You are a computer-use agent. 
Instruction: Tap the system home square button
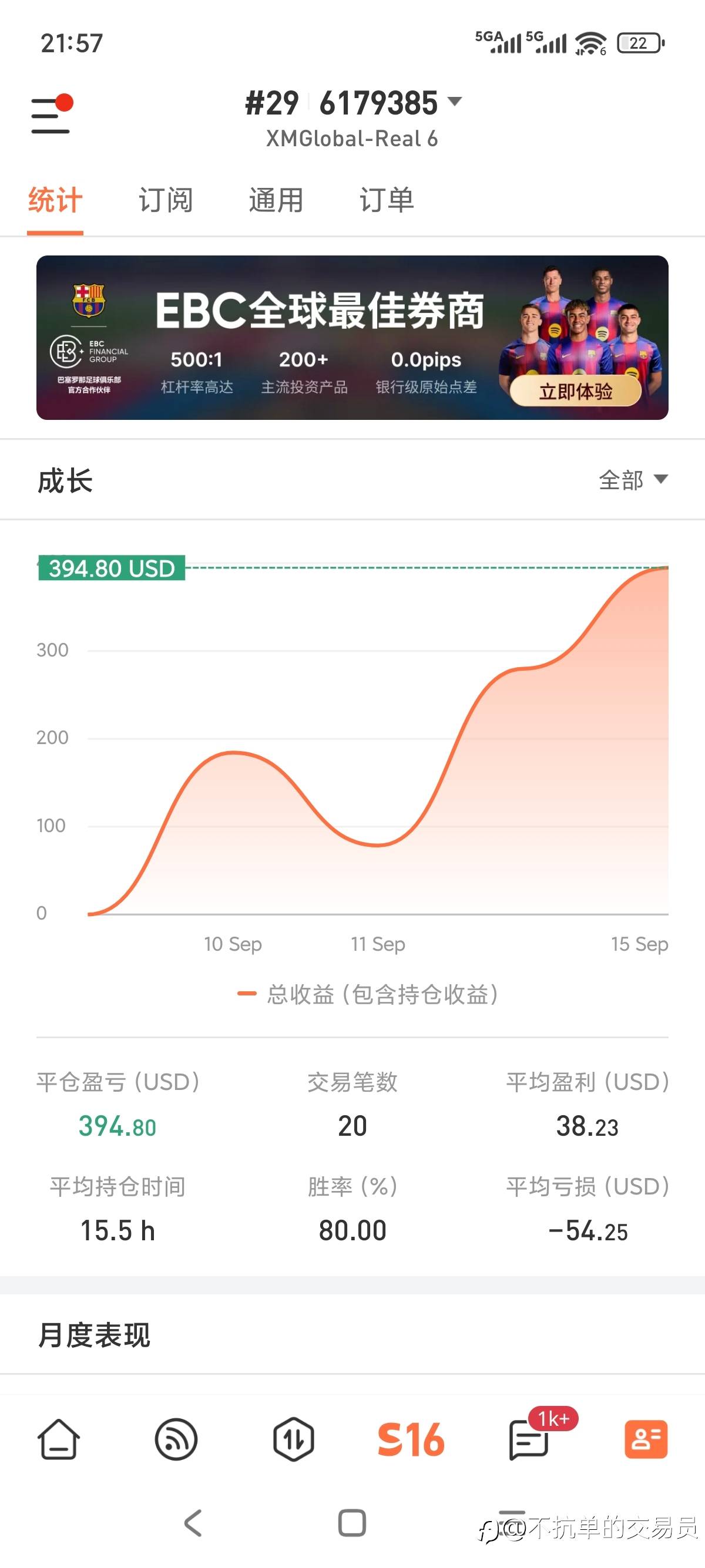click(352, 1523)
